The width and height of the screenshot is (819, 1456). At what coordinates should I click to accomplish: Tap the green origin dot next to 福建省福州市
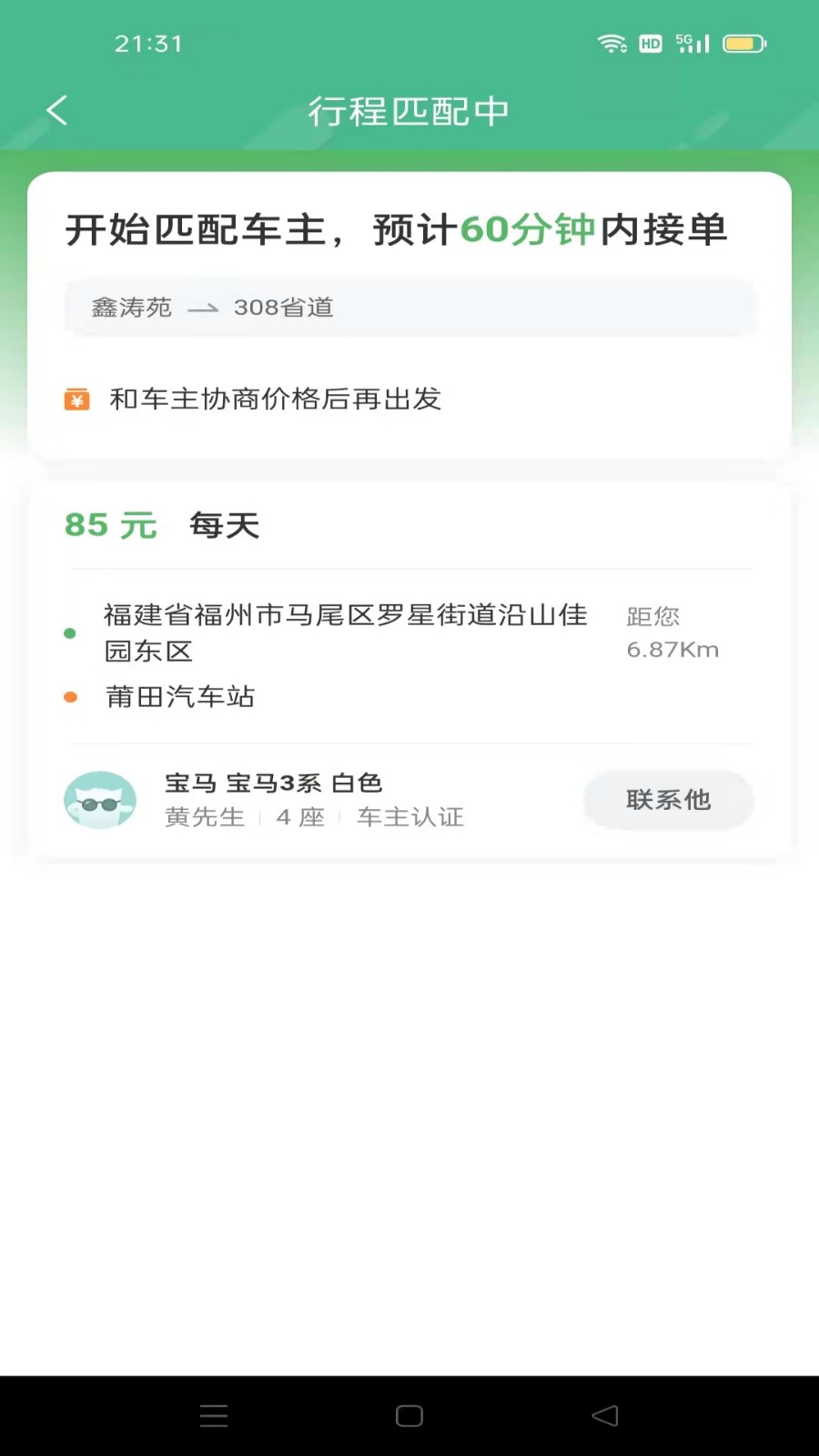[x=69, y=632]
